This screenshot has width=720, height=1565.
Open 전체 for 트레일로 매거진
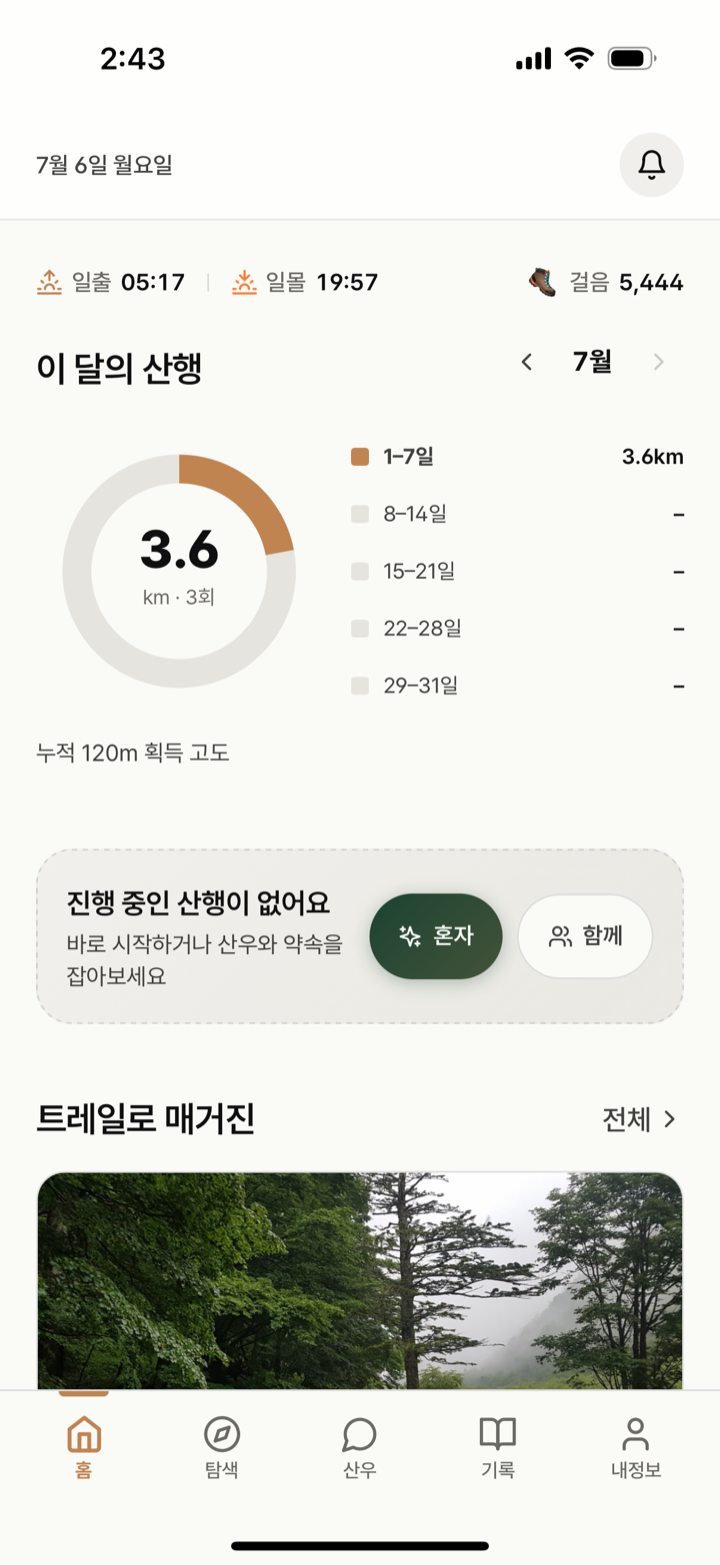[640, 1119]
